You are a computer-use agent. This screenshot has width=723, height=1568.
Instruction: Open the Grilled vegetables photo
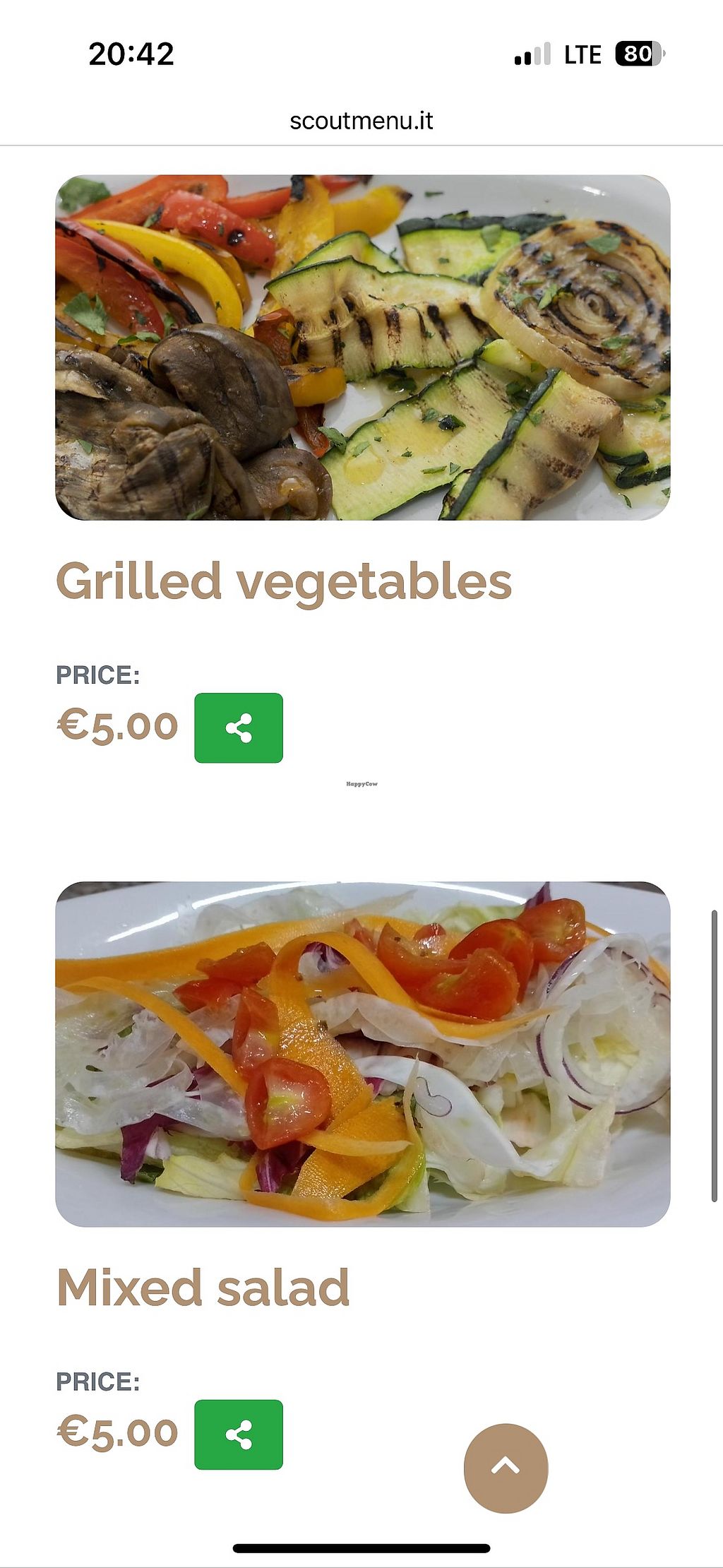click(x=362, y=348)
